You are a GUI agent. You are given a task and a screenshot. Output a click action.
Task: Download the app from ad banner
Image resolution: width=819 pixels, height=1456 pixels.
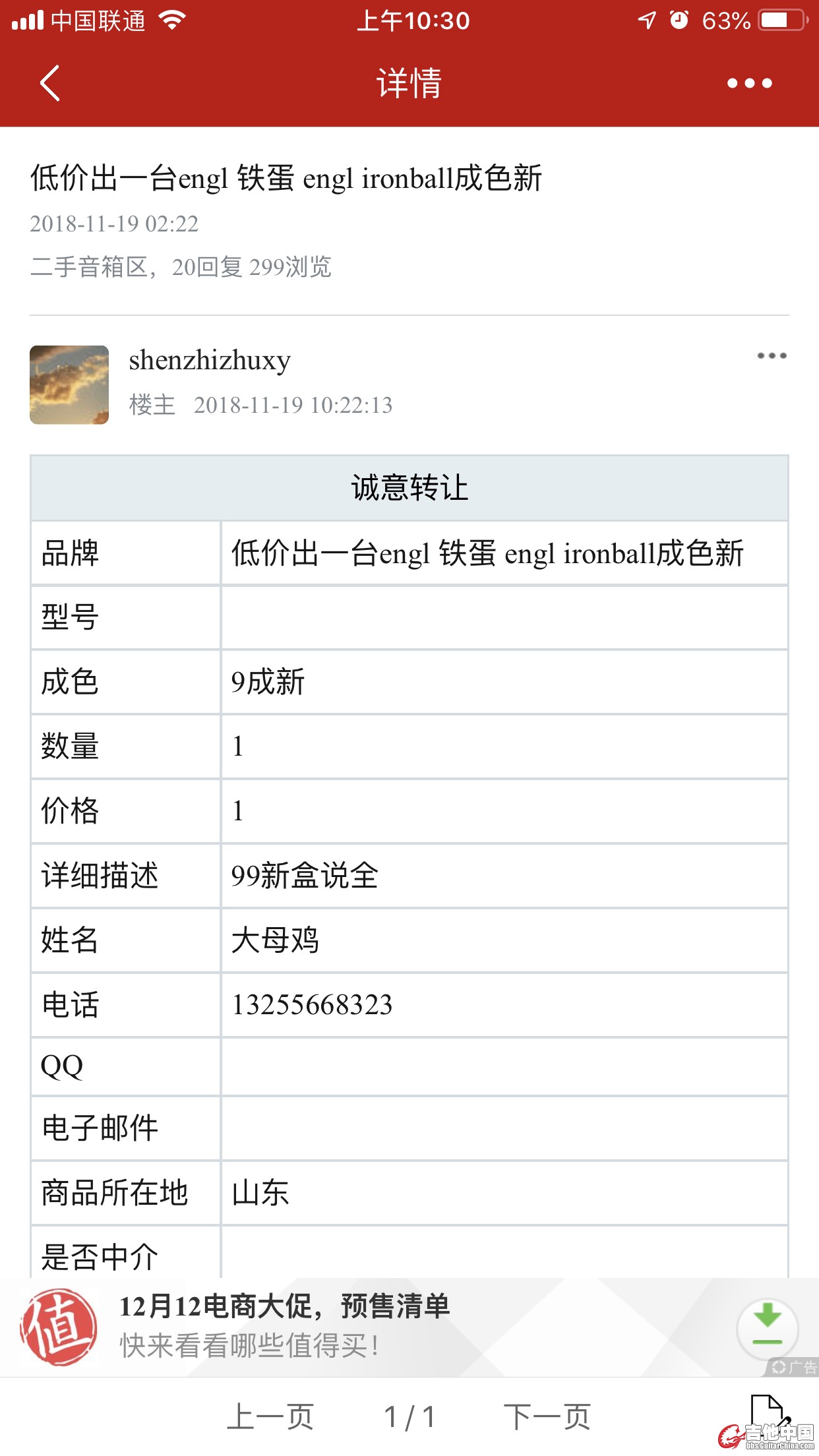pyautogui.click(x=767, y=1325)
